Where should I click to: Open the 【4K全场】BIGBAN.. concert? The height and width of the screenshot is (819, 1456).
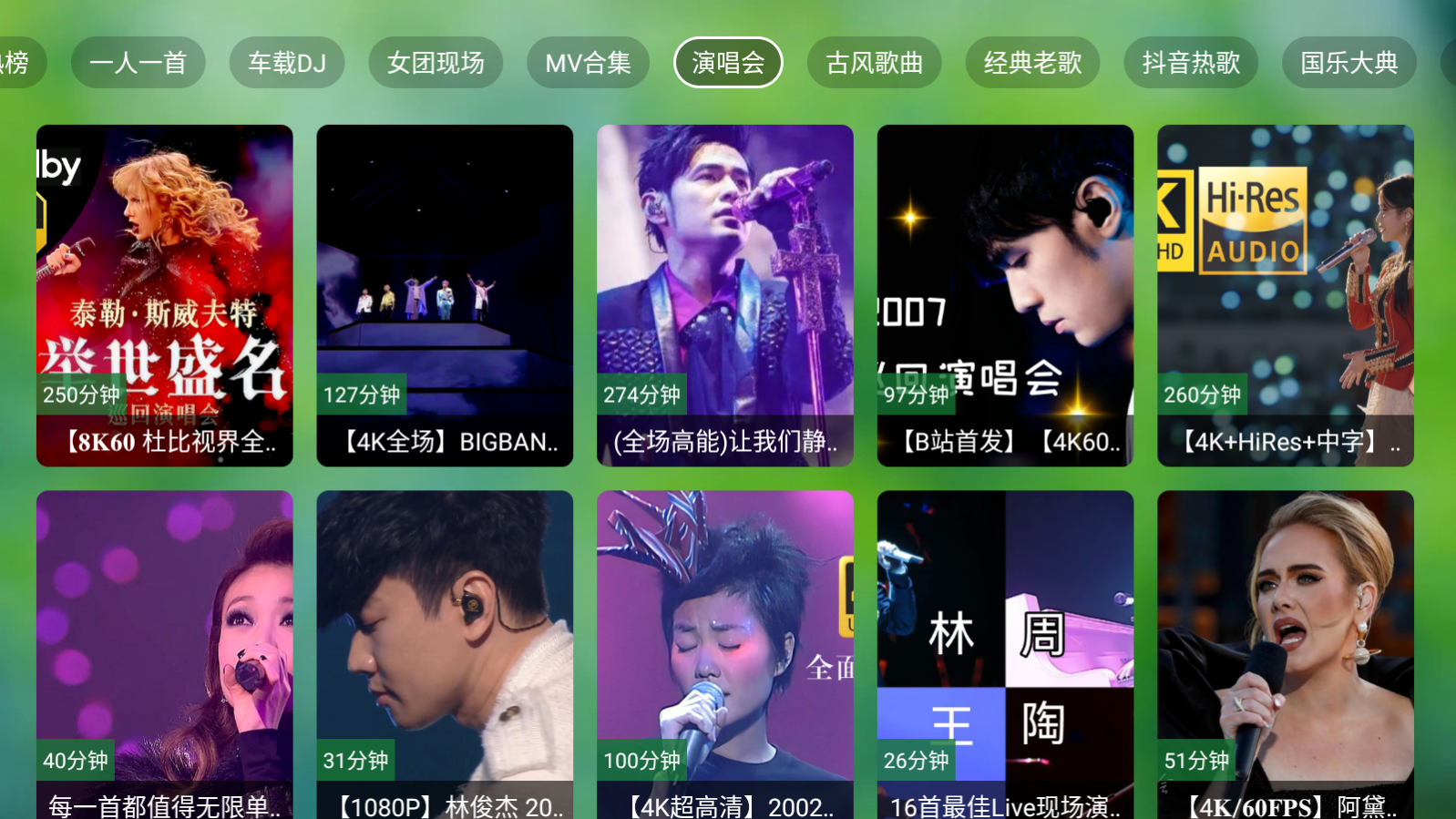445,295
